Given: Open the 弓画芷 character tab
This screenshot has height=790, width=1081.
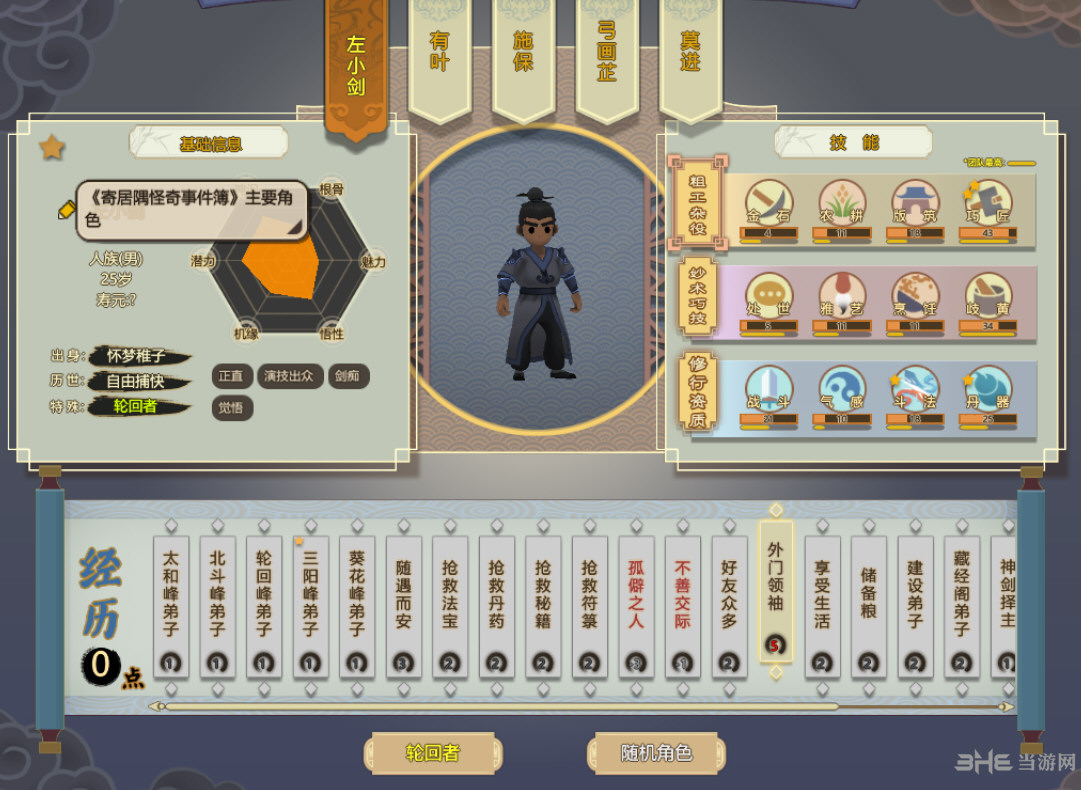Looking at the screenshot, I should pos(607,51).
